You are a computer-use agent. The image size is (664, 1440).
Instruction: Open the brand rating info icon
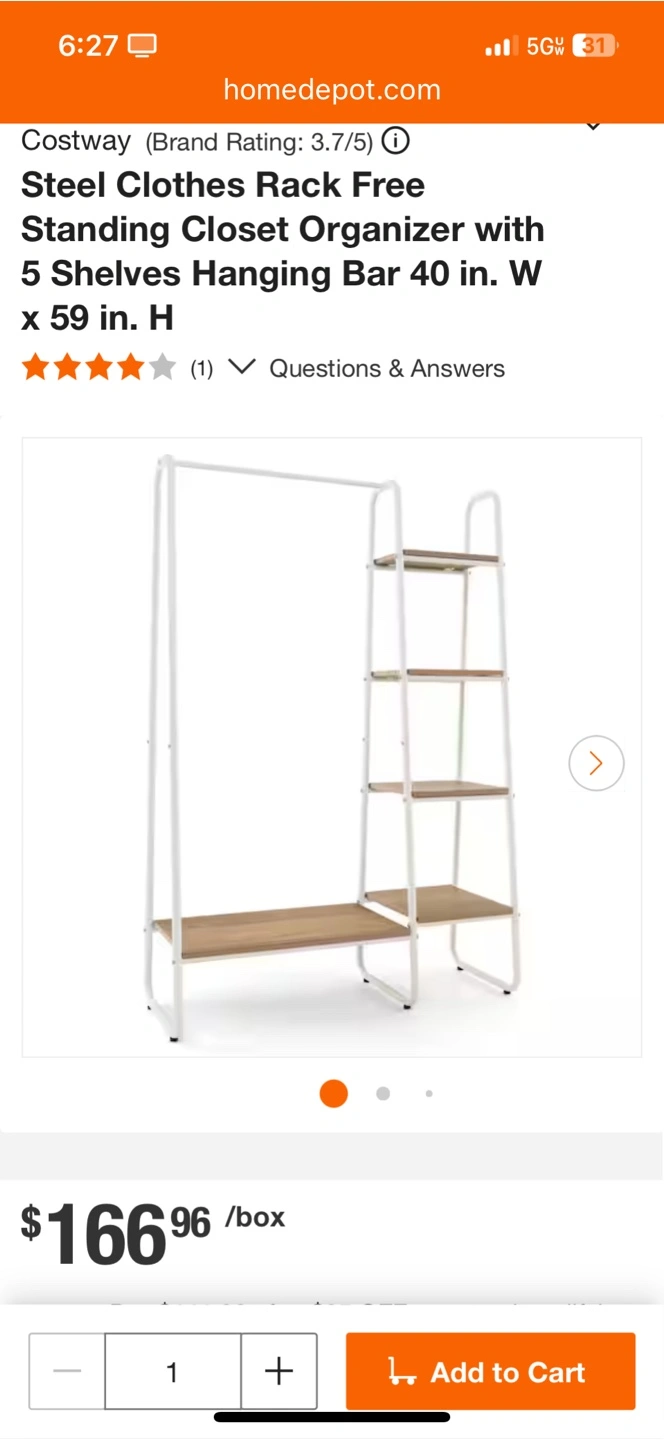pos(396,141)
